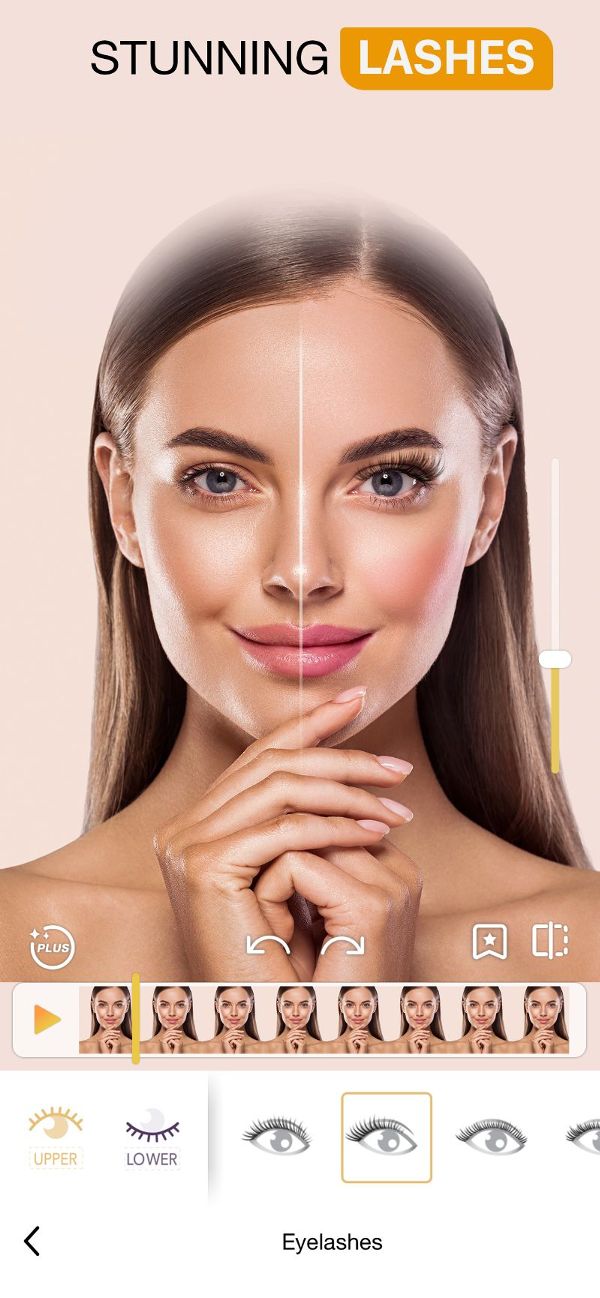Toggle the before/after compare view

point(550,941)
